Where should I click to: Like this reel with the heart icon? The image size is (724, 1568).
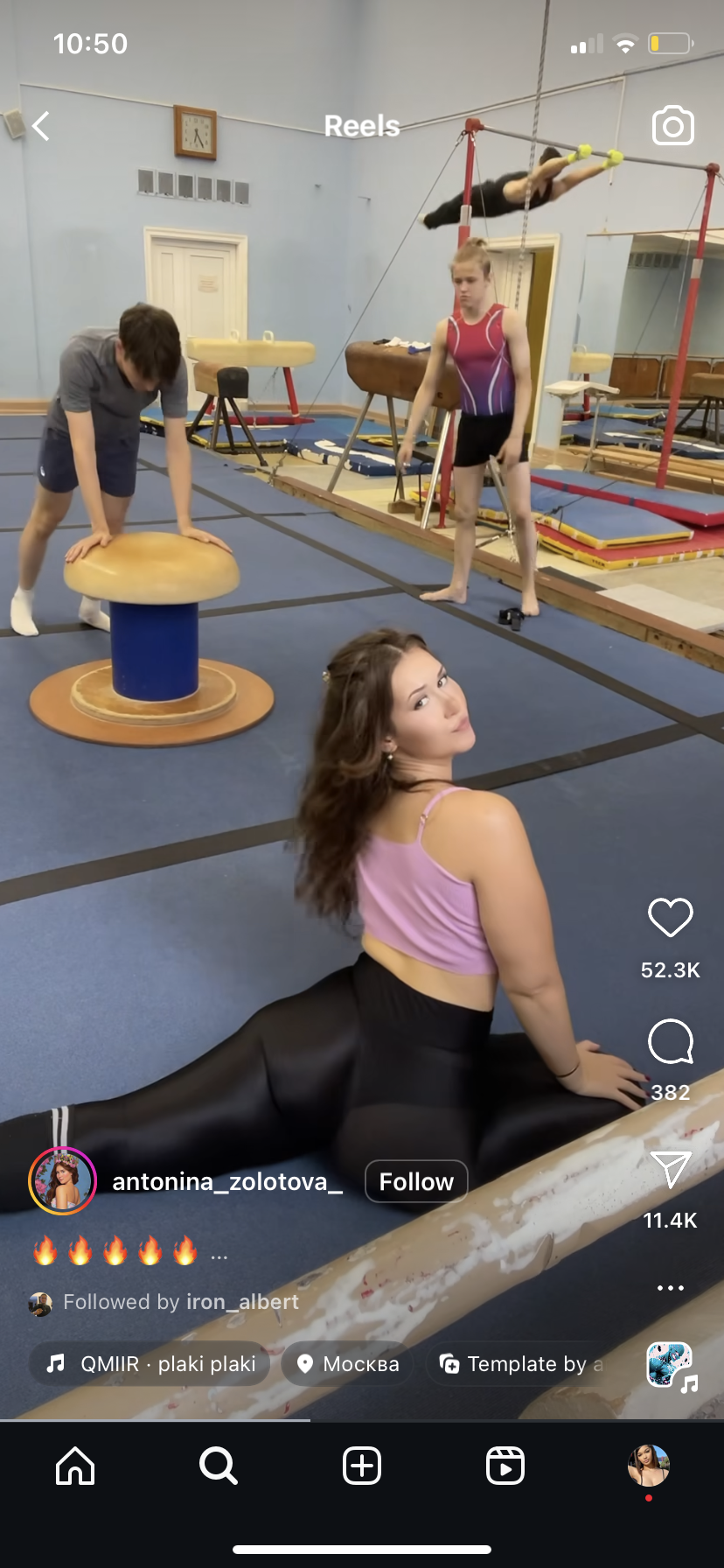[671, 917]
